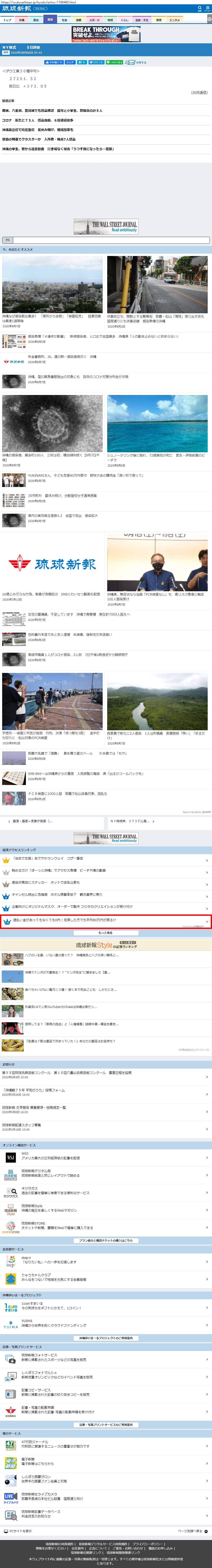The image size is (212, 1568).
Task: Share the article via LINEで送る
Action: coord(115,62)
